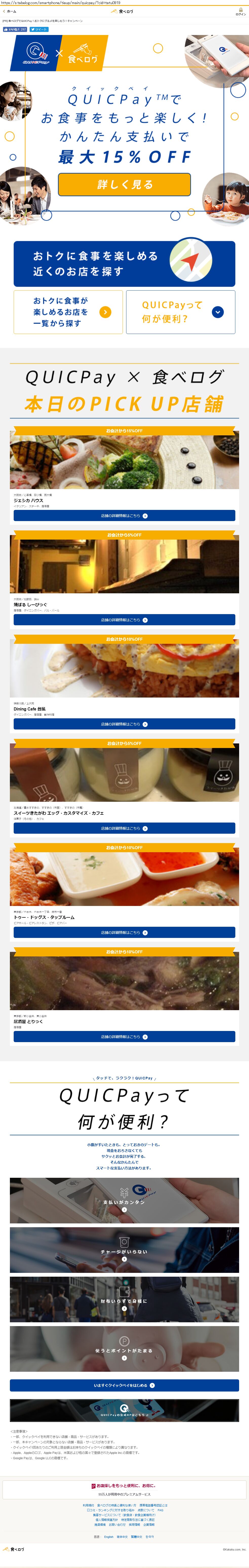Tap いますぐクイックペイをはじめる
This screenshot has width=249, height=1568.
coord(124,1385)
